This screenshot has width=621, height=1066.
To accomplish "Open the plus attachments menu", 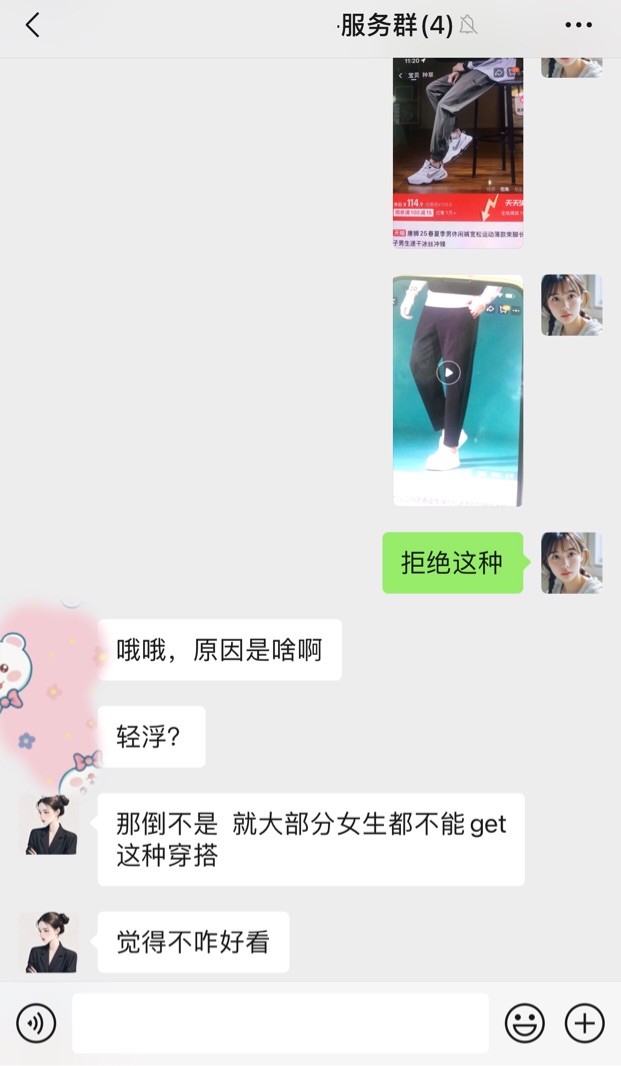I will point(584,1023).
